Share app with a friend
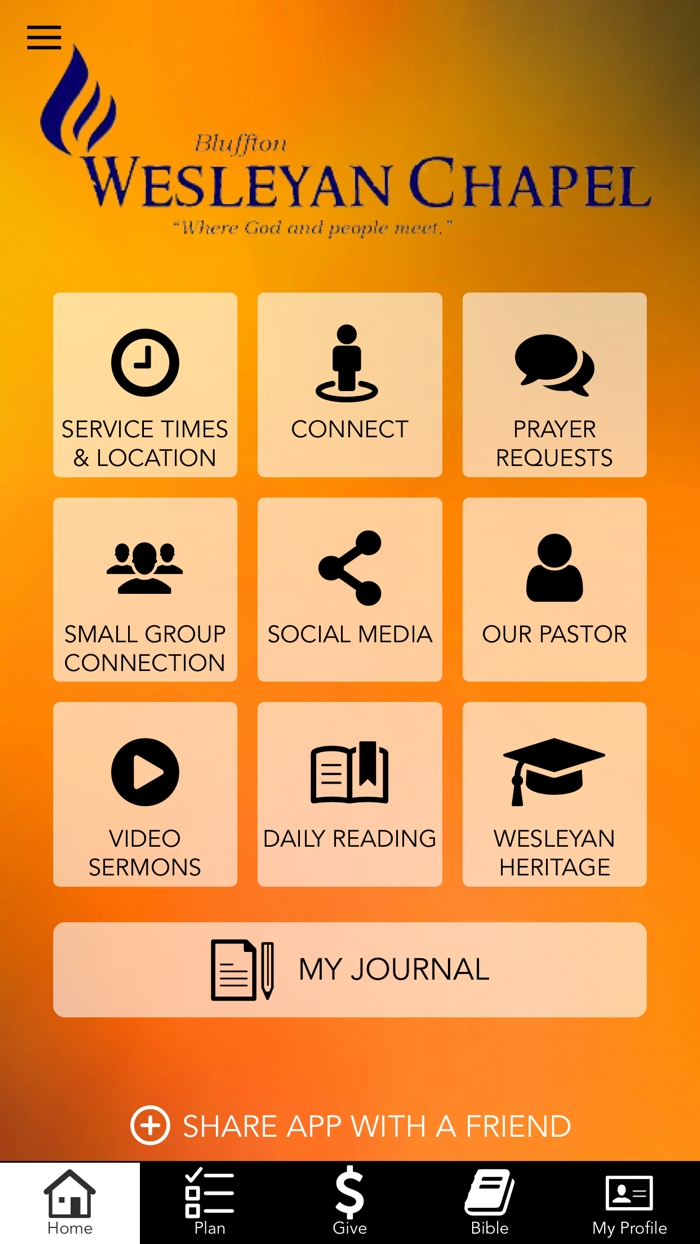700x1244 pixels. click(x=350, y=1126)
